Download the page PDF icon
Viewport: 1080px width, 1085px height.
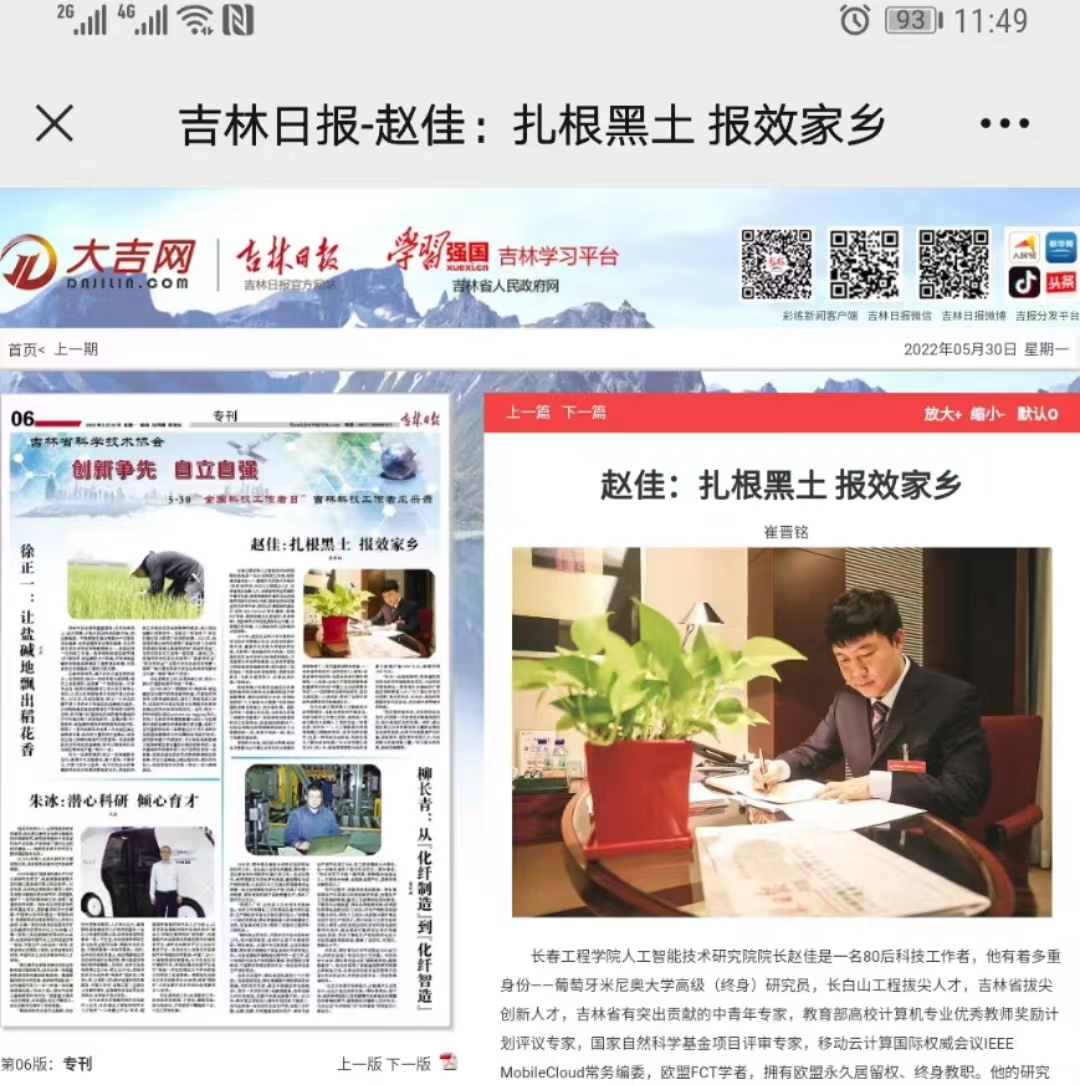[x=449, y=1062]
